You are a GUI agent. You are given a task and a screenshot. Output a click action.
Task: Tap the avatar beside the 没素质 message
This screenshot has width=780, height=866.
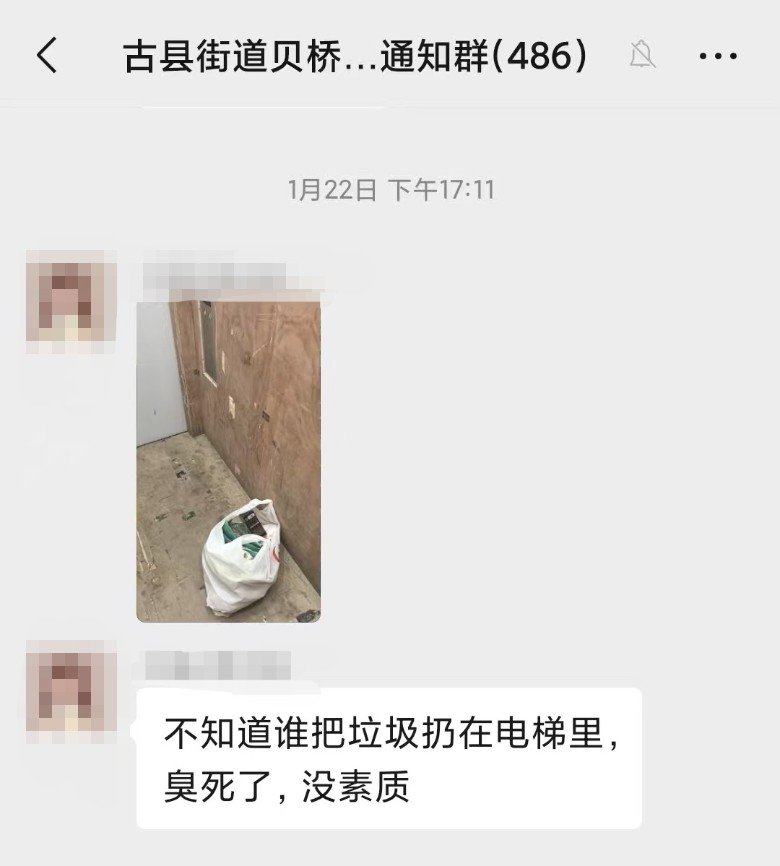(x=70, y=686)
